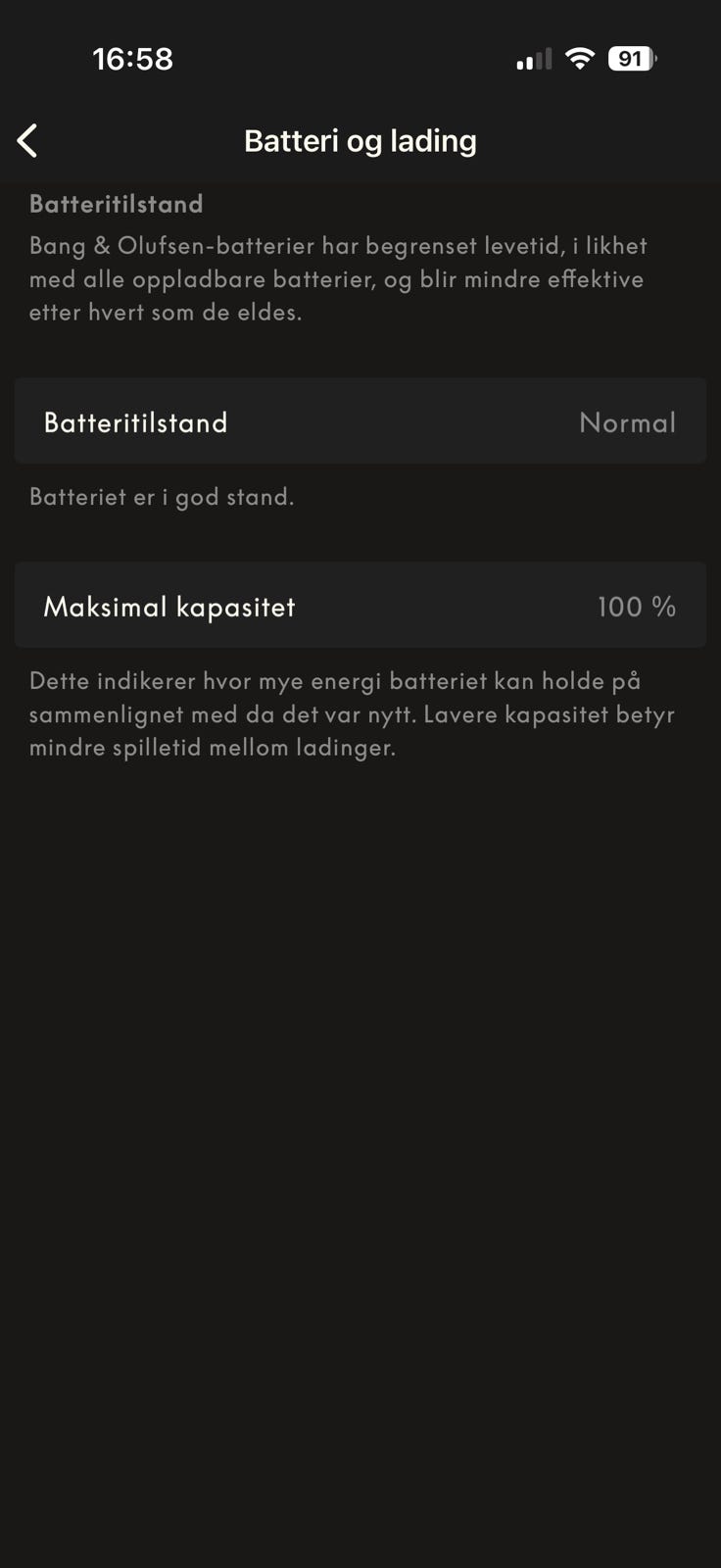Navigate back using the left arrow
Viewport: 721px width, 1568px height.
click(x=26, y=139)
